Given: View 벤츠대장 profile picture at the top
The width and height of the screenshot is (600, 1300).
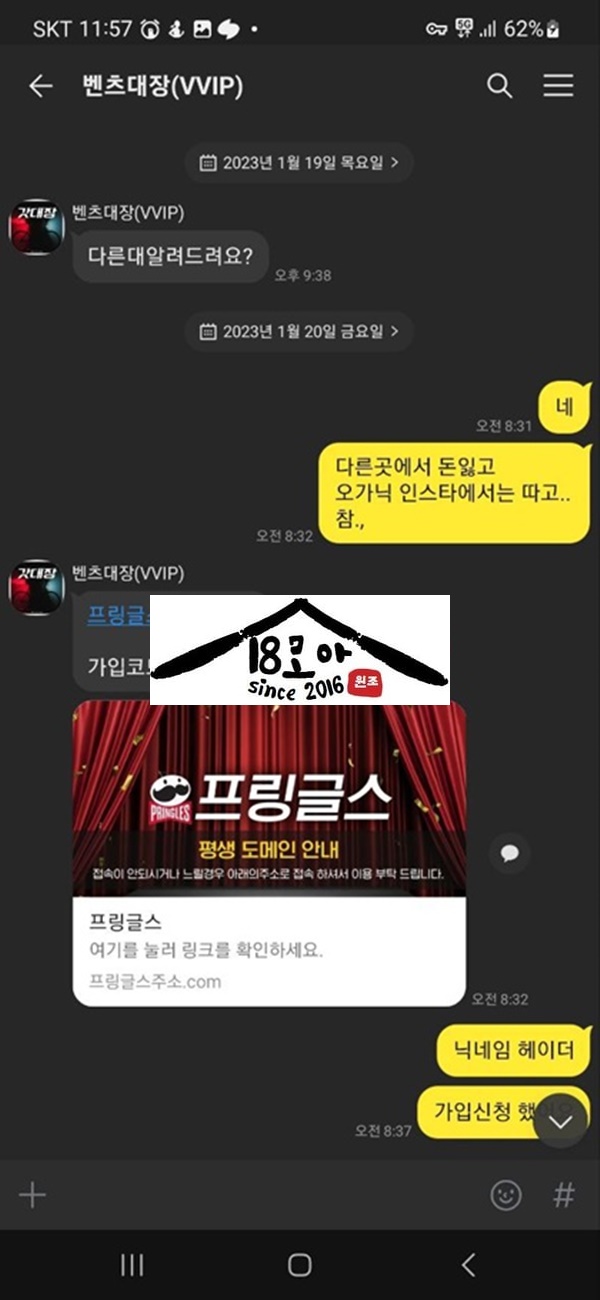Looking at the screenshot, I should tap(37, 228).
